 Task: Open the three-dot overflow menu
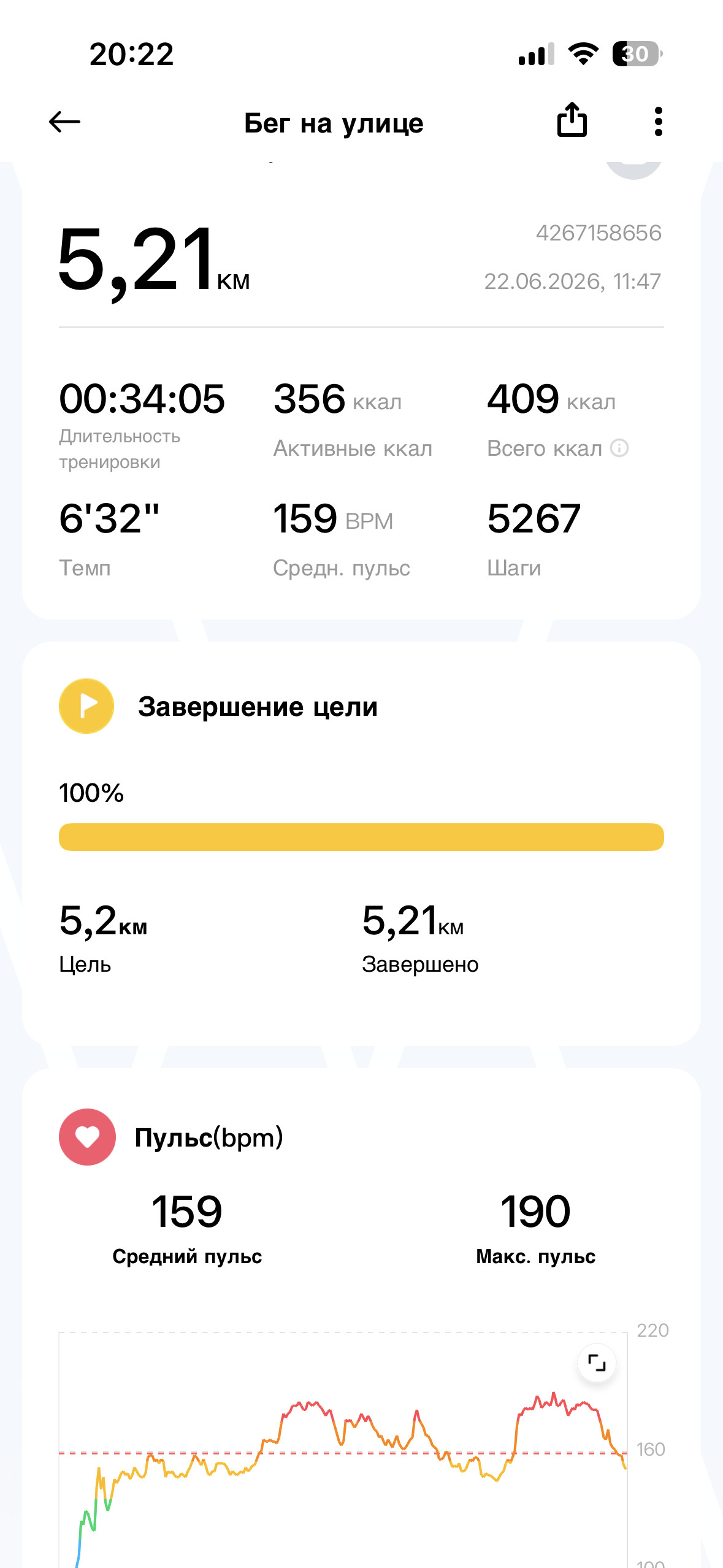click(658, 121)
